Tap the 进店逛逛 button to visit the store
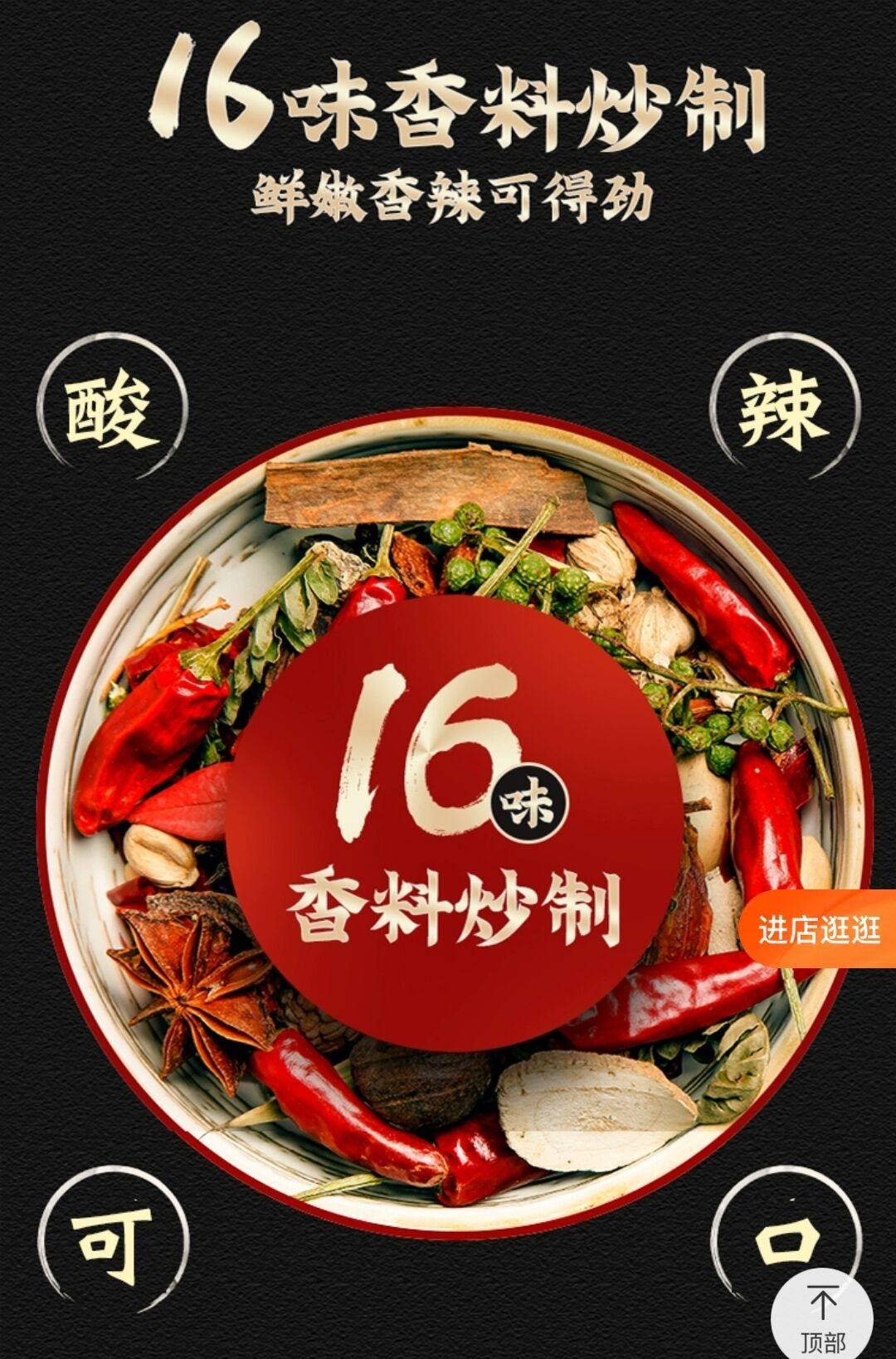896x1359 pixels. tap(819, 929)
